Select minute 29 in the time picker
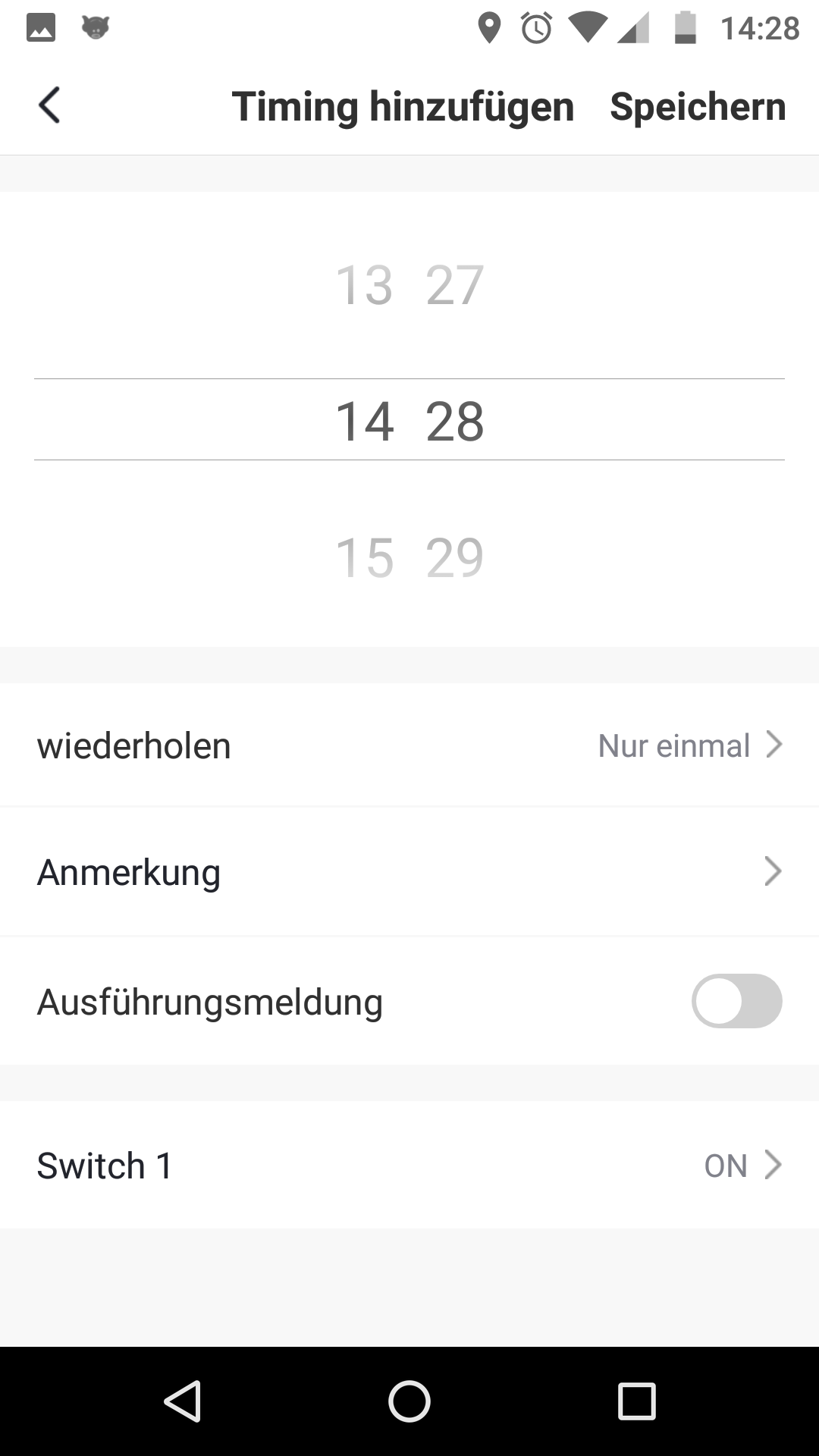Viewport: 819px width, 1456px height. (x=455, y=558)
